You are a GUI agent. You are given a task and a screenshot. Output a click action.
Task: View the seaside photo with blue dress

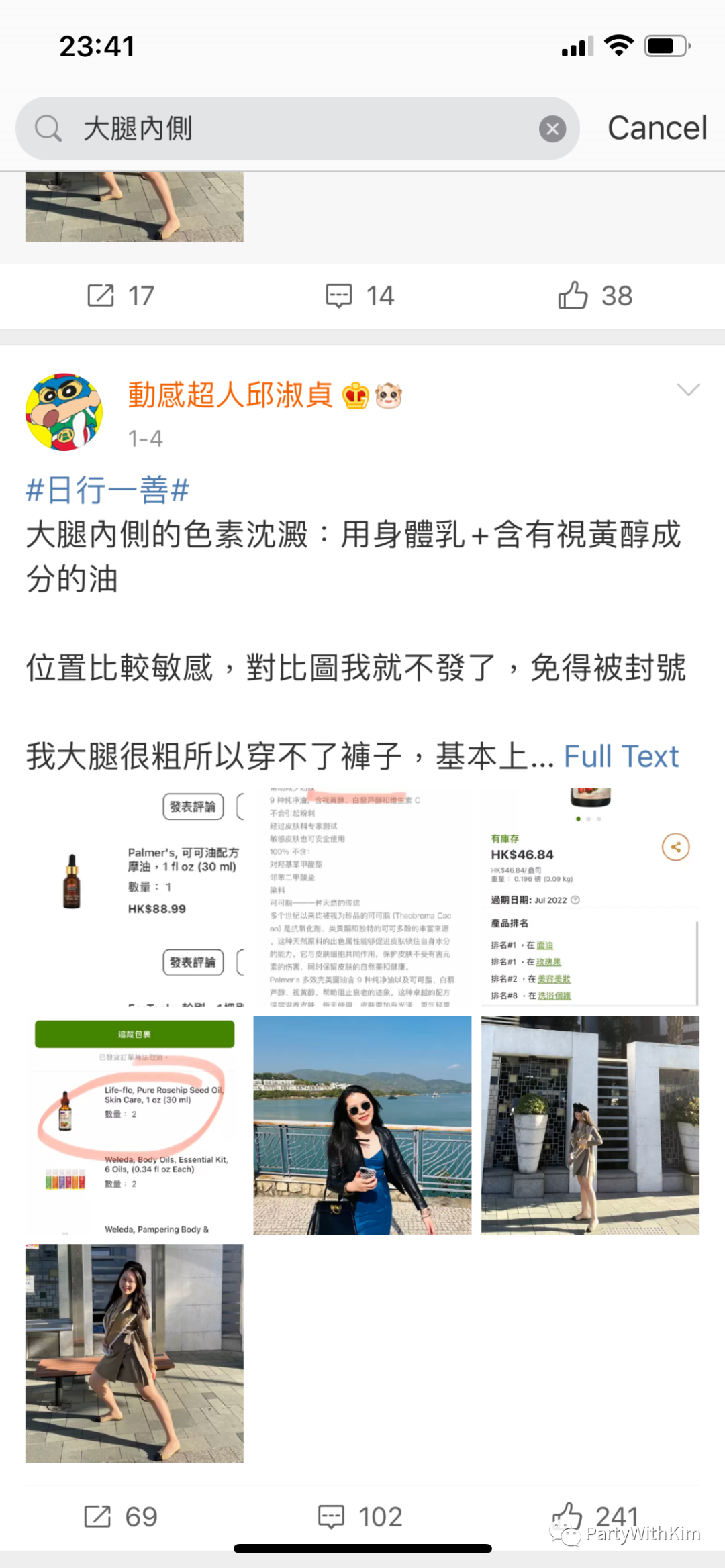click(362, 1125)
